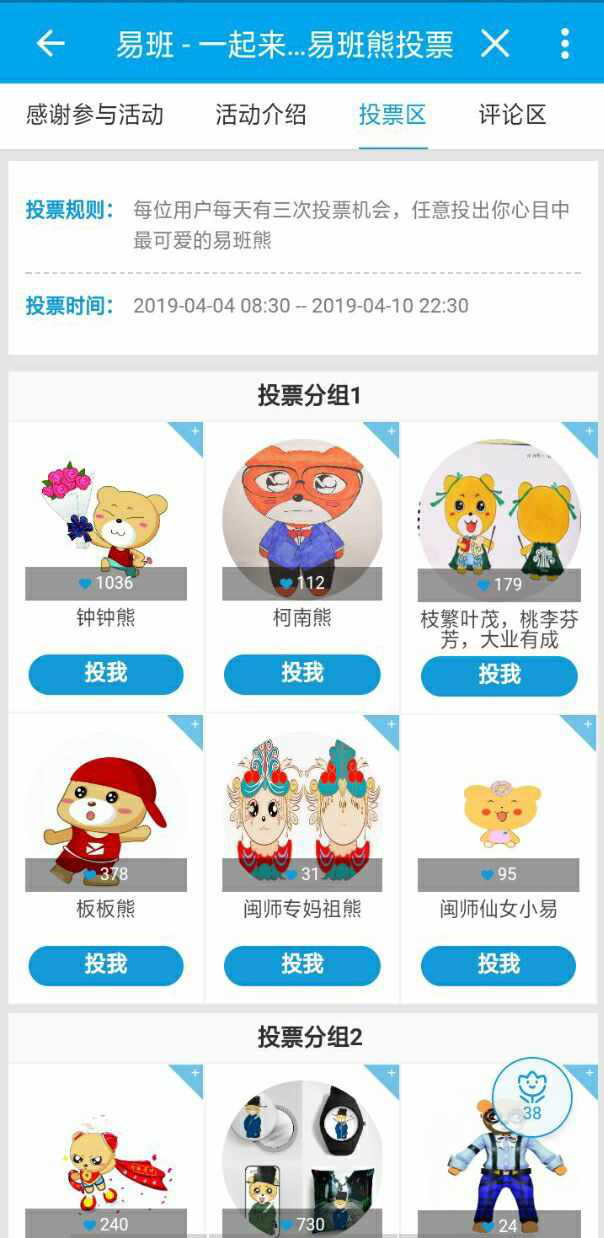Vote for 闽师仙女小易 entry
Image resolution: width=604 pixels, height=1238 pixels.
(x=499, y=965)
